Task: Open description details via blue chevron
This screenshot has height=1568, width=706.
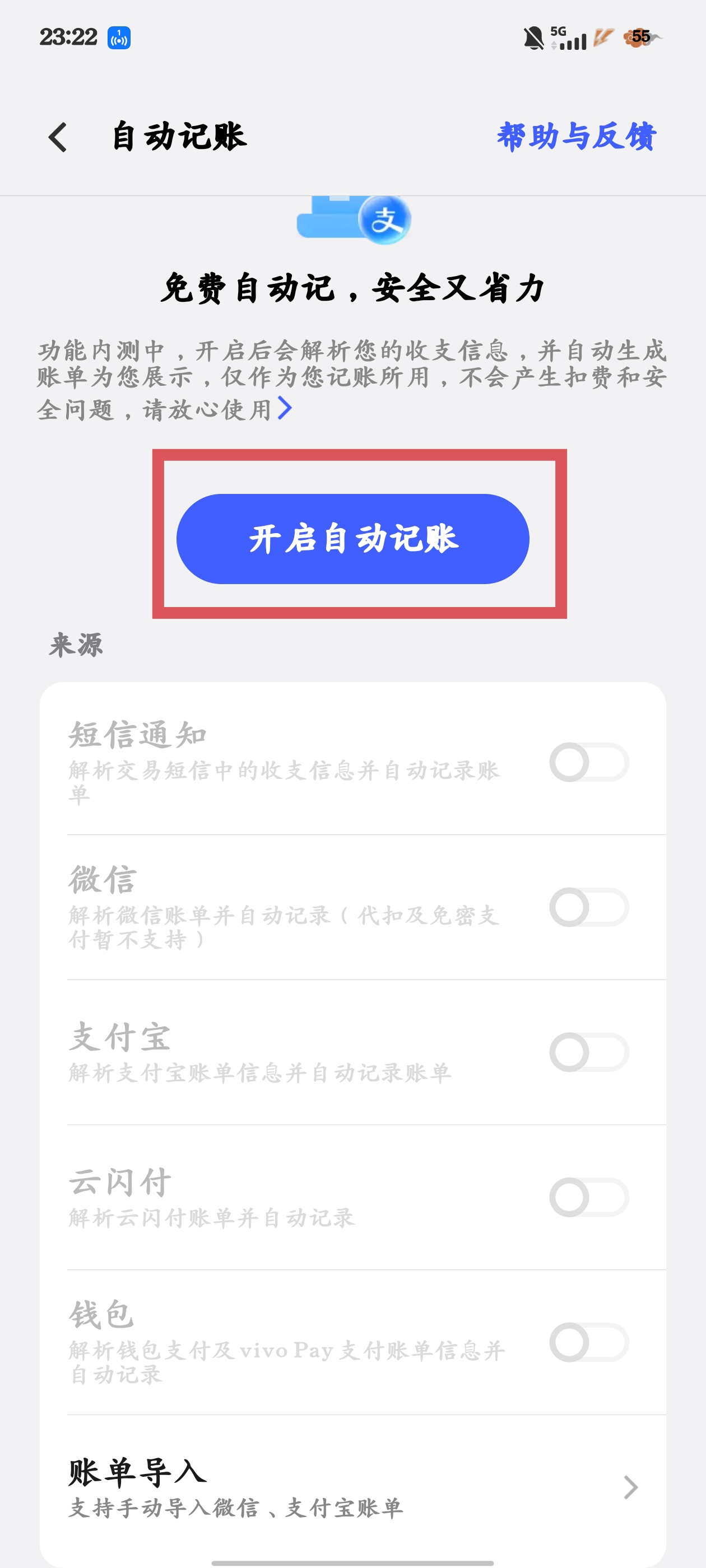Action: pos(285,408)
